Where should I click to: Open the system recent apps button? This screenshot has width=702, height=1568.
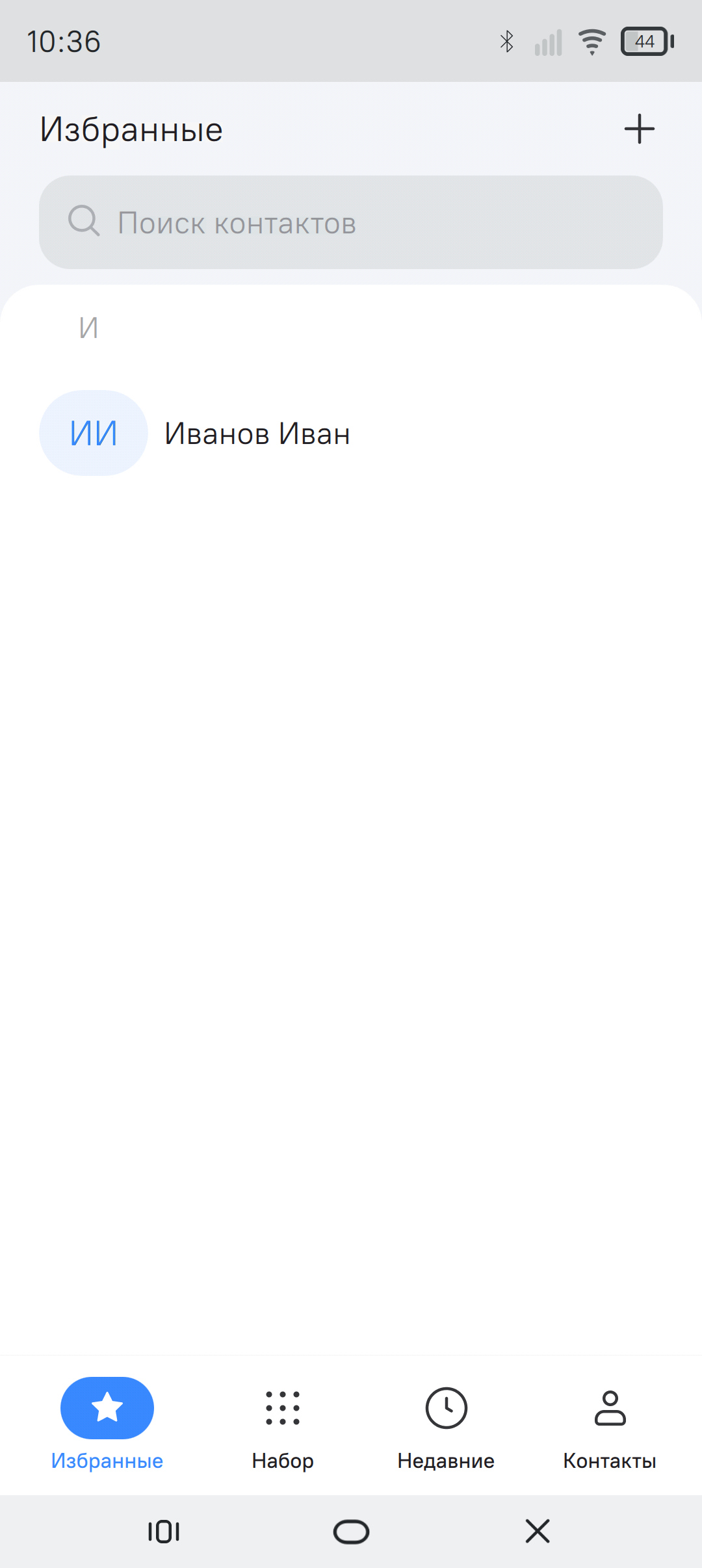tap(164, 1532)
